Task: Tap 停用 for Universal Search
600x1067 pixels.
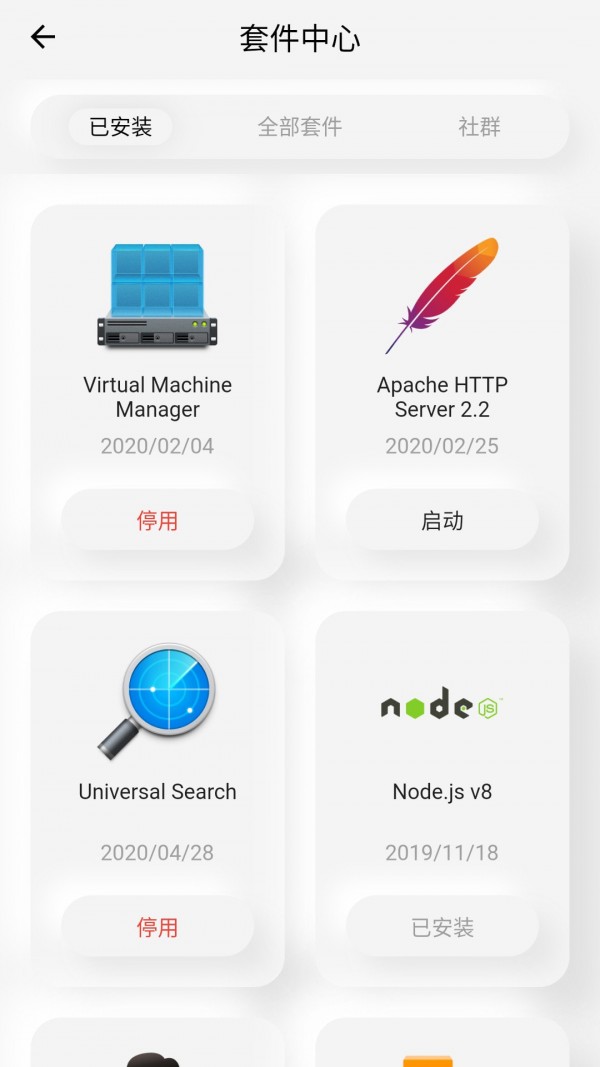Action: point(157,927)
